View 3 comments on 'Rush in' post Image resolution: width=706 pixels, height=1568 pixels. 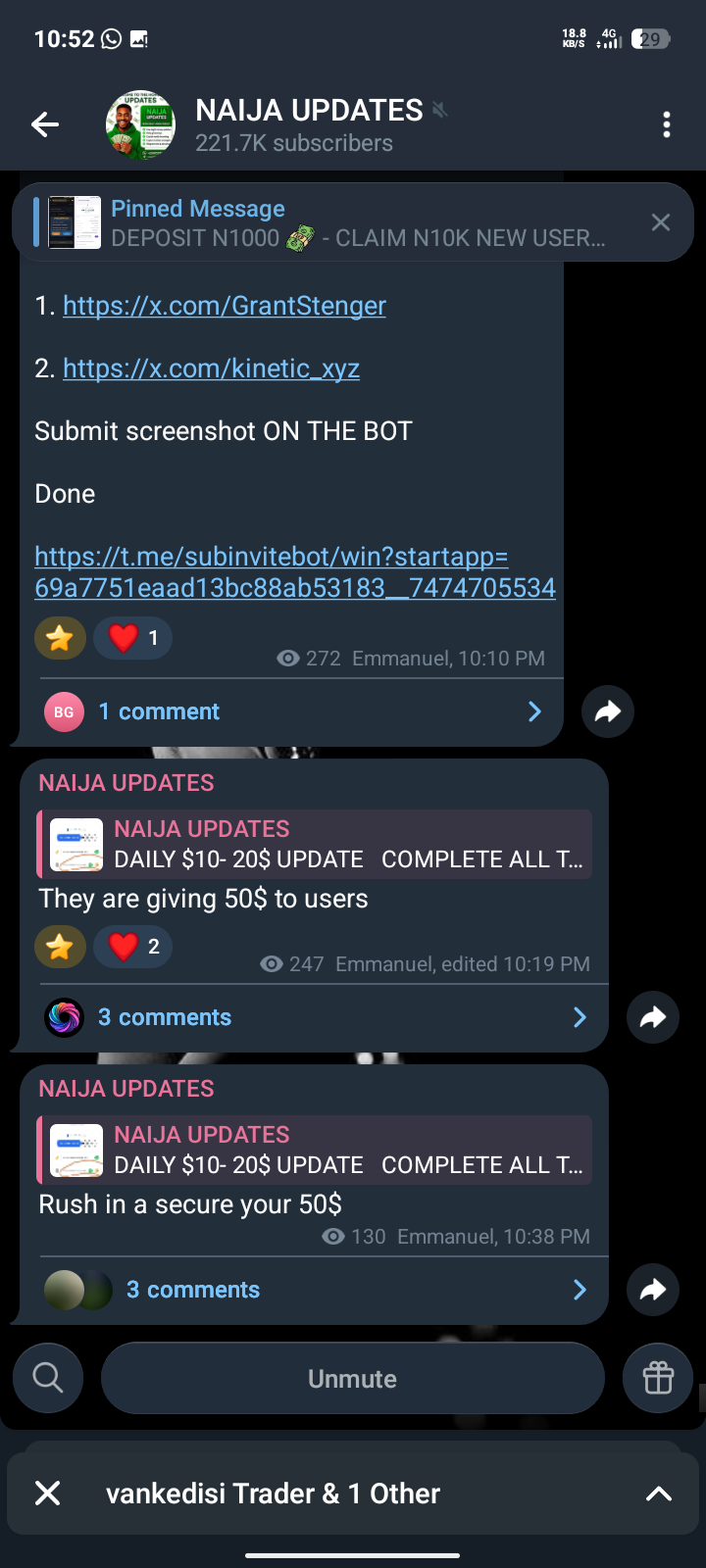314,1290
